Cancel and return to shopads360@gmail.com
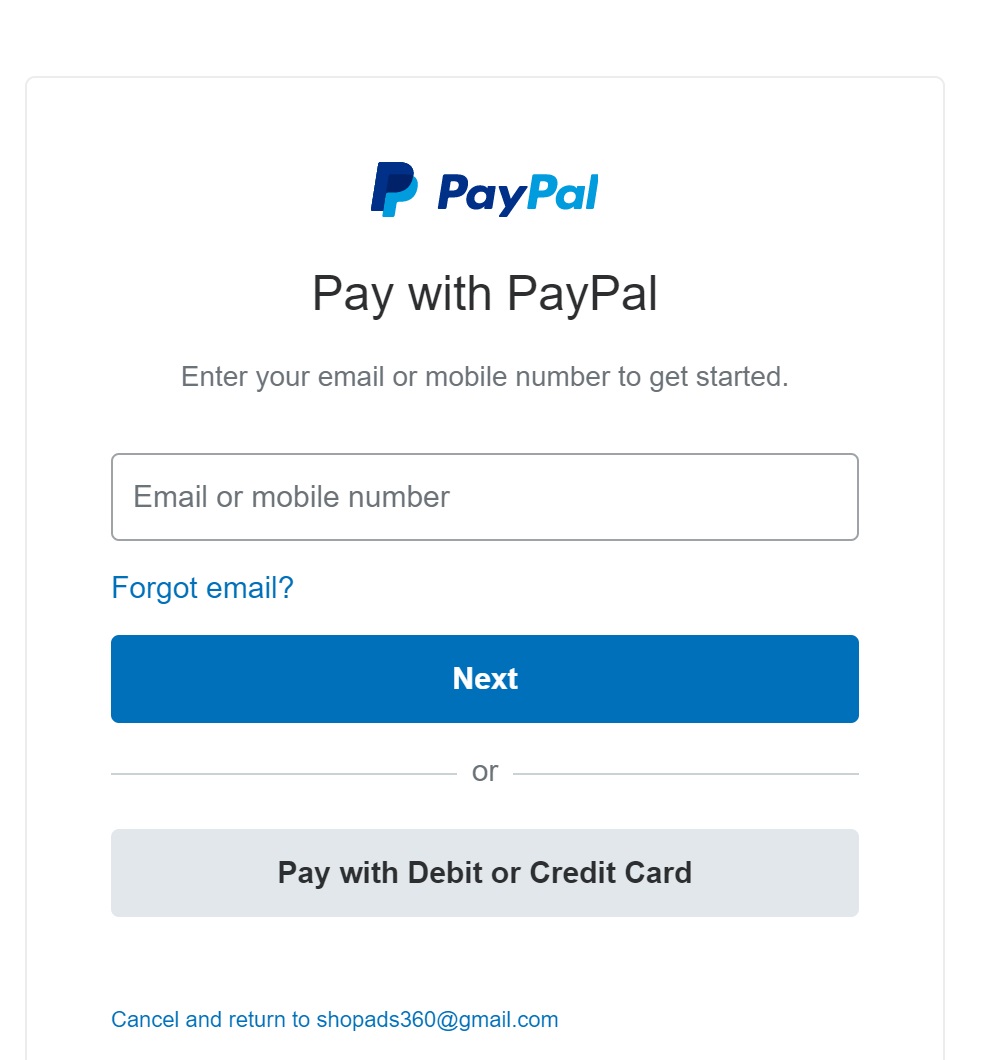Viewport: 981px width, 1060px height. (x=334, y=1019)
